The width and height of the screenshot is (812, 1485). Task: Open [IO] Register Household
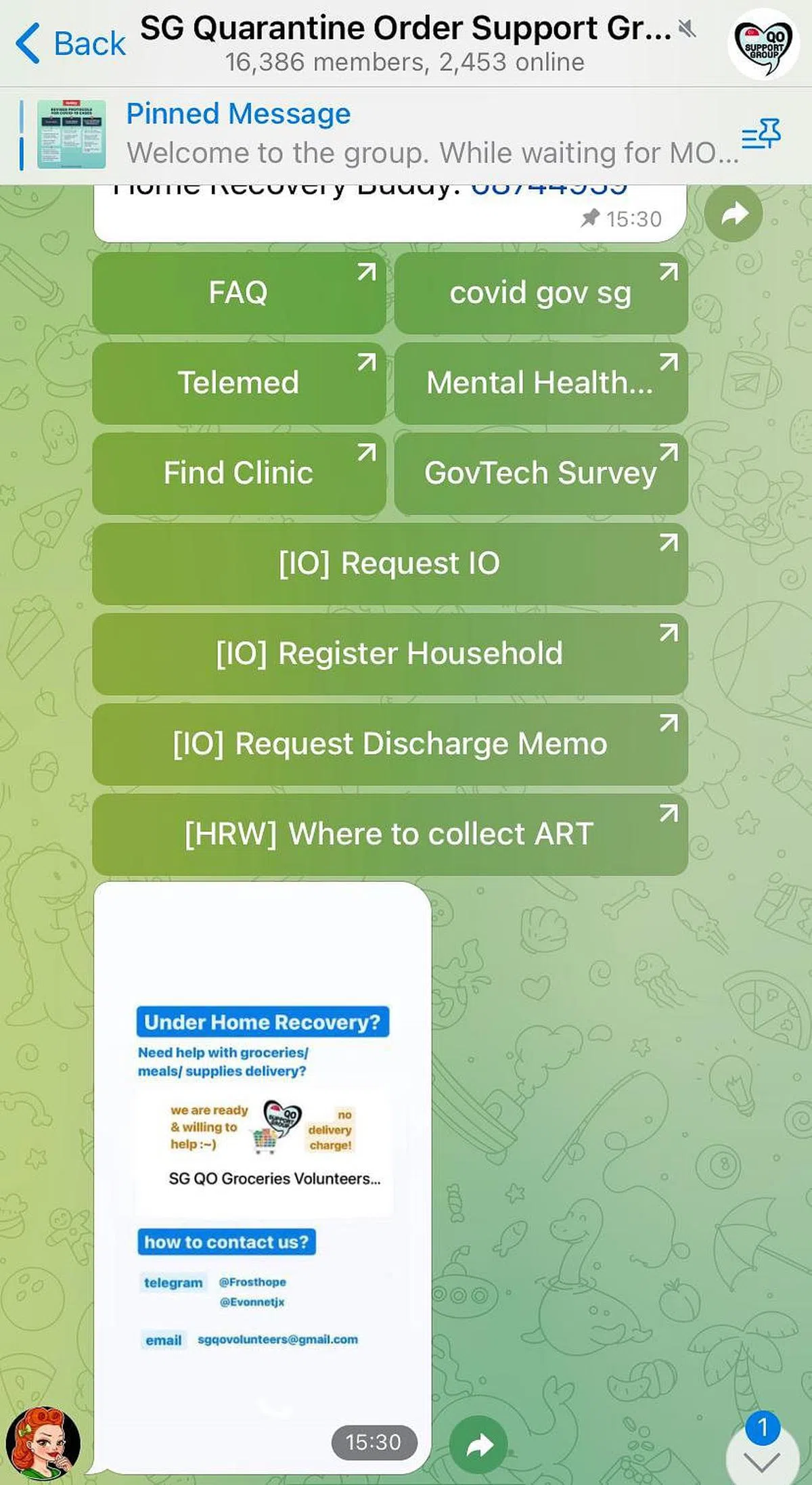pos(390,654)
